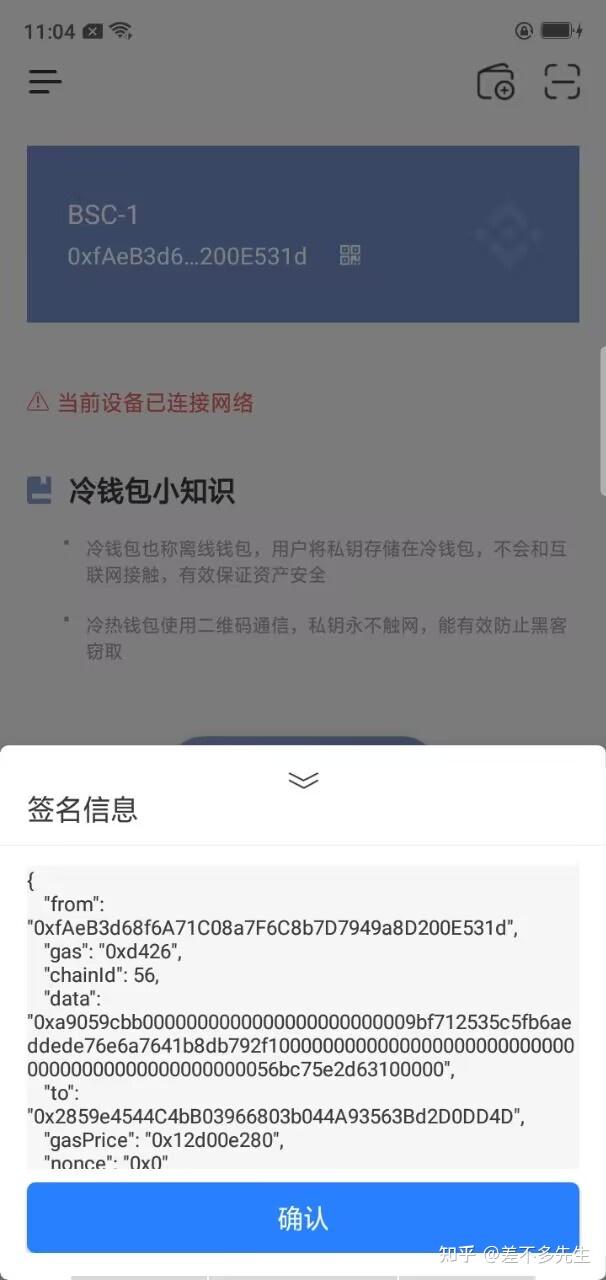606x1280 pixels.
Task: Confirm signing with the 确认 button
Action: [302, 1217]
